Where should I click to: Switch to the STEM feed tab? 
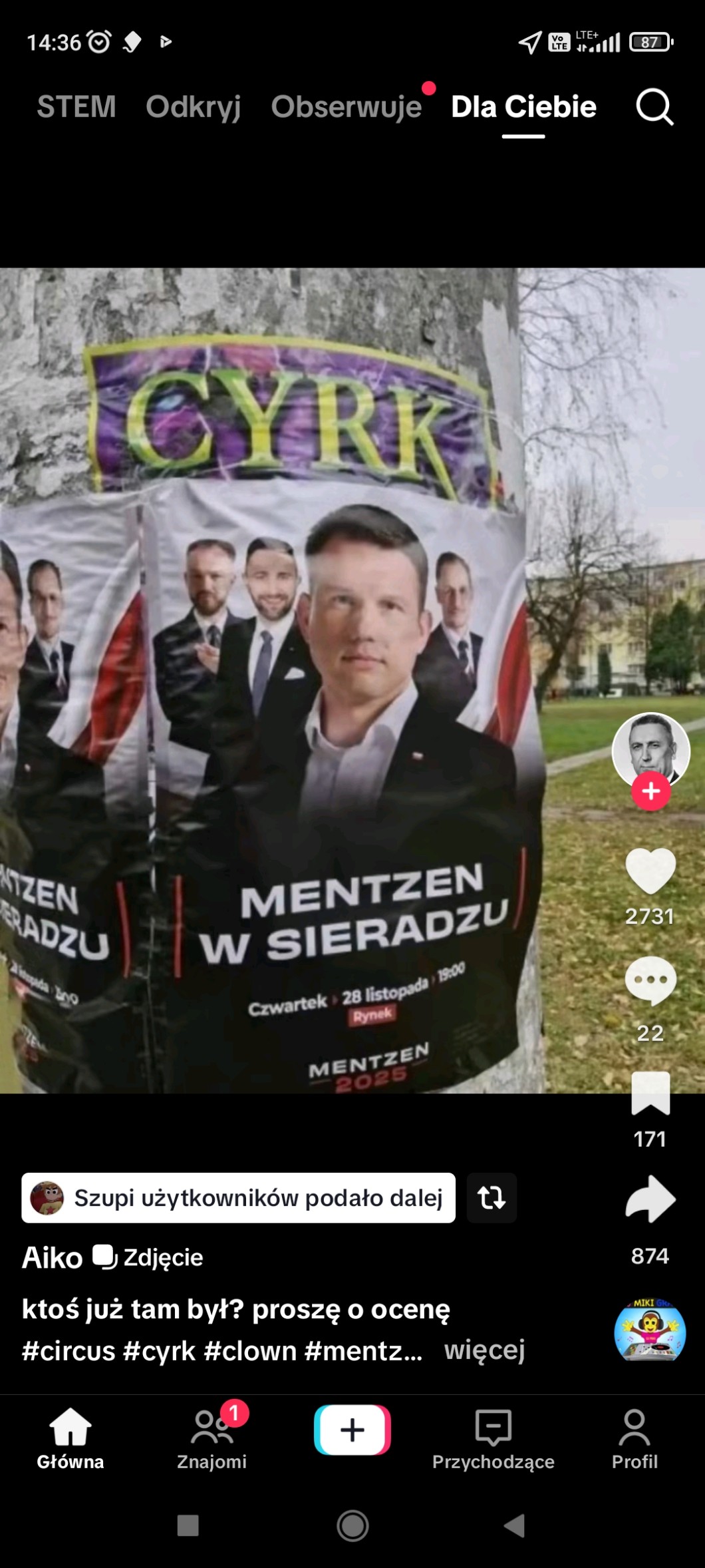pyautogui.click(x=76, y=107)
